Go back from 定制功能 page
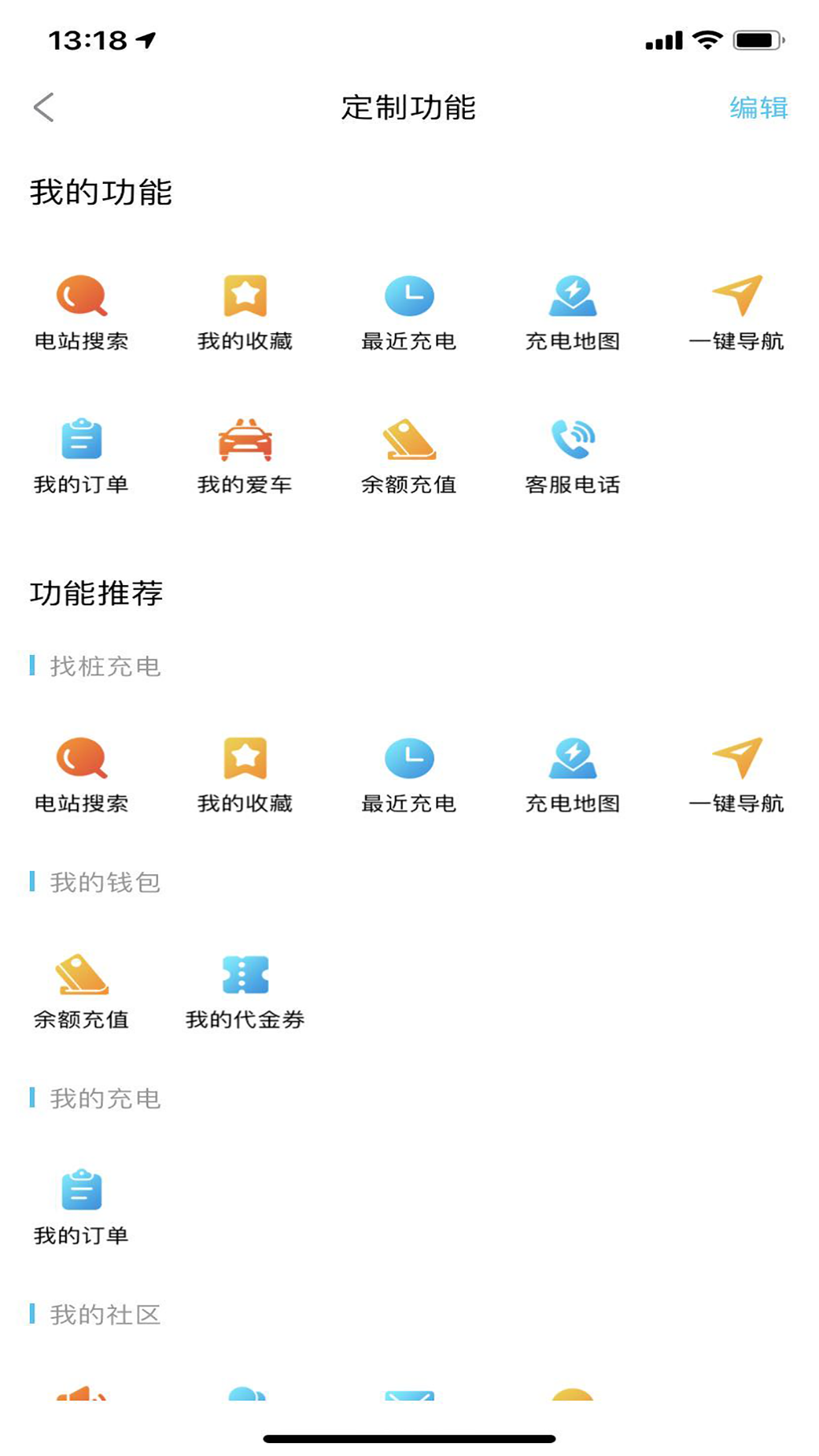Image resolution: width=819 pixels, height=1456 pixels. tap(44, 108)
